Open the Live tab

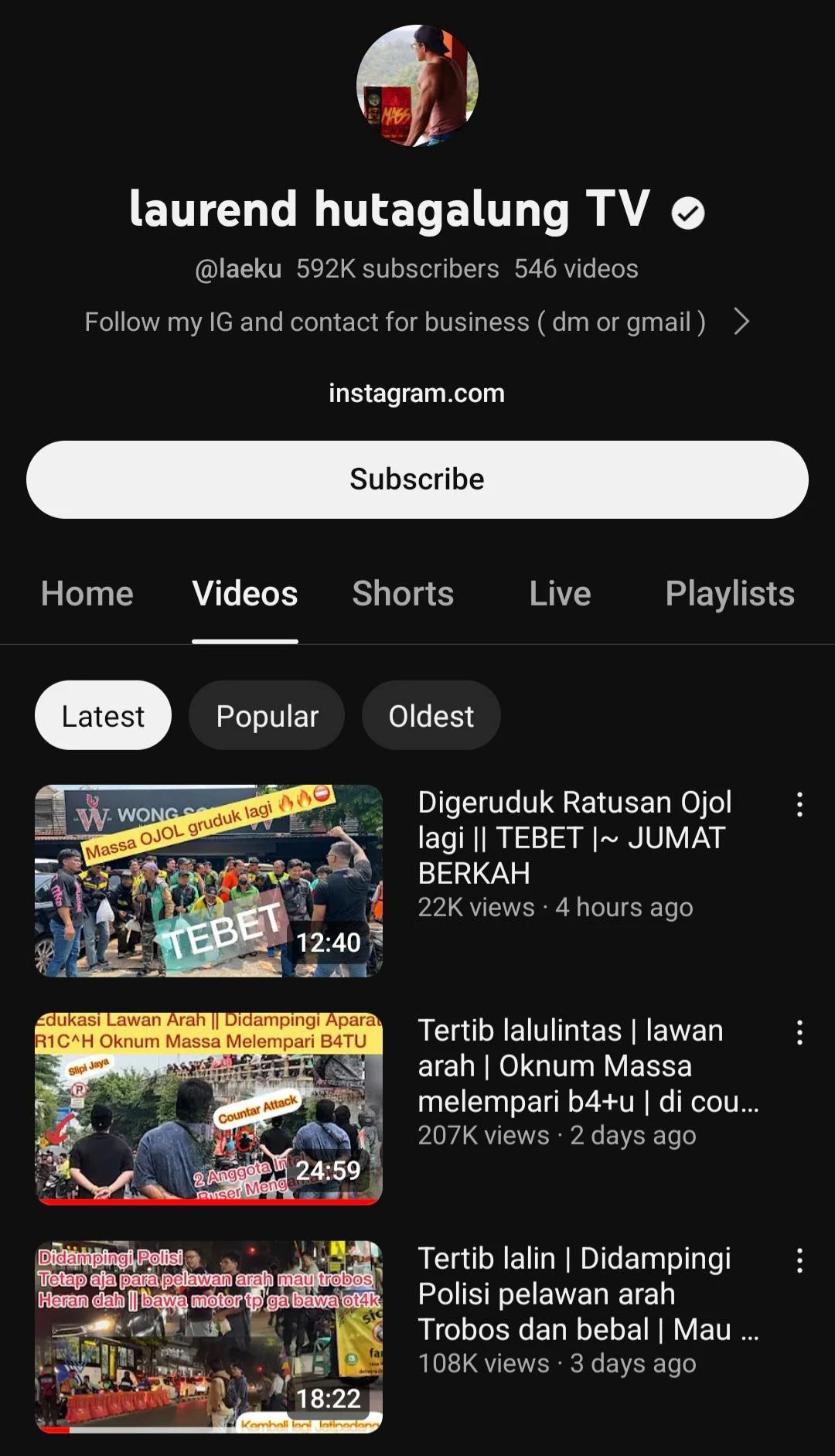[559, 593]
